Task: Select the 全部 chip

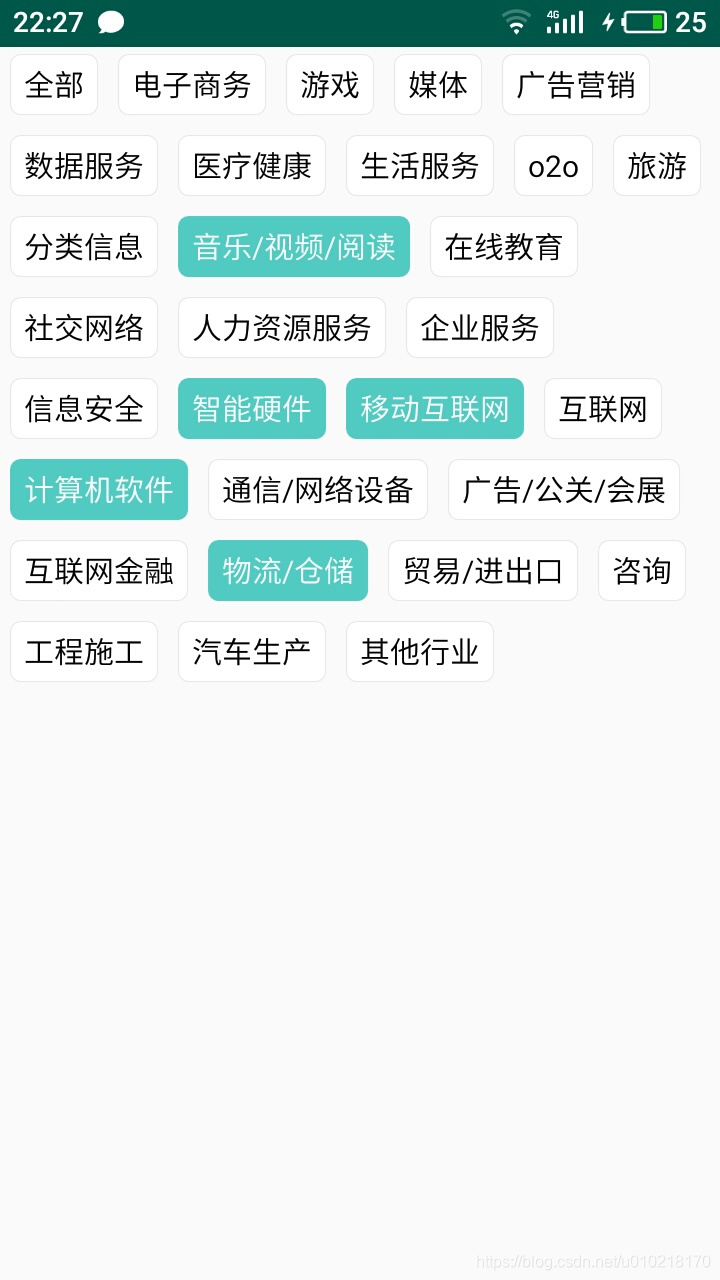Action: [54, 85]
